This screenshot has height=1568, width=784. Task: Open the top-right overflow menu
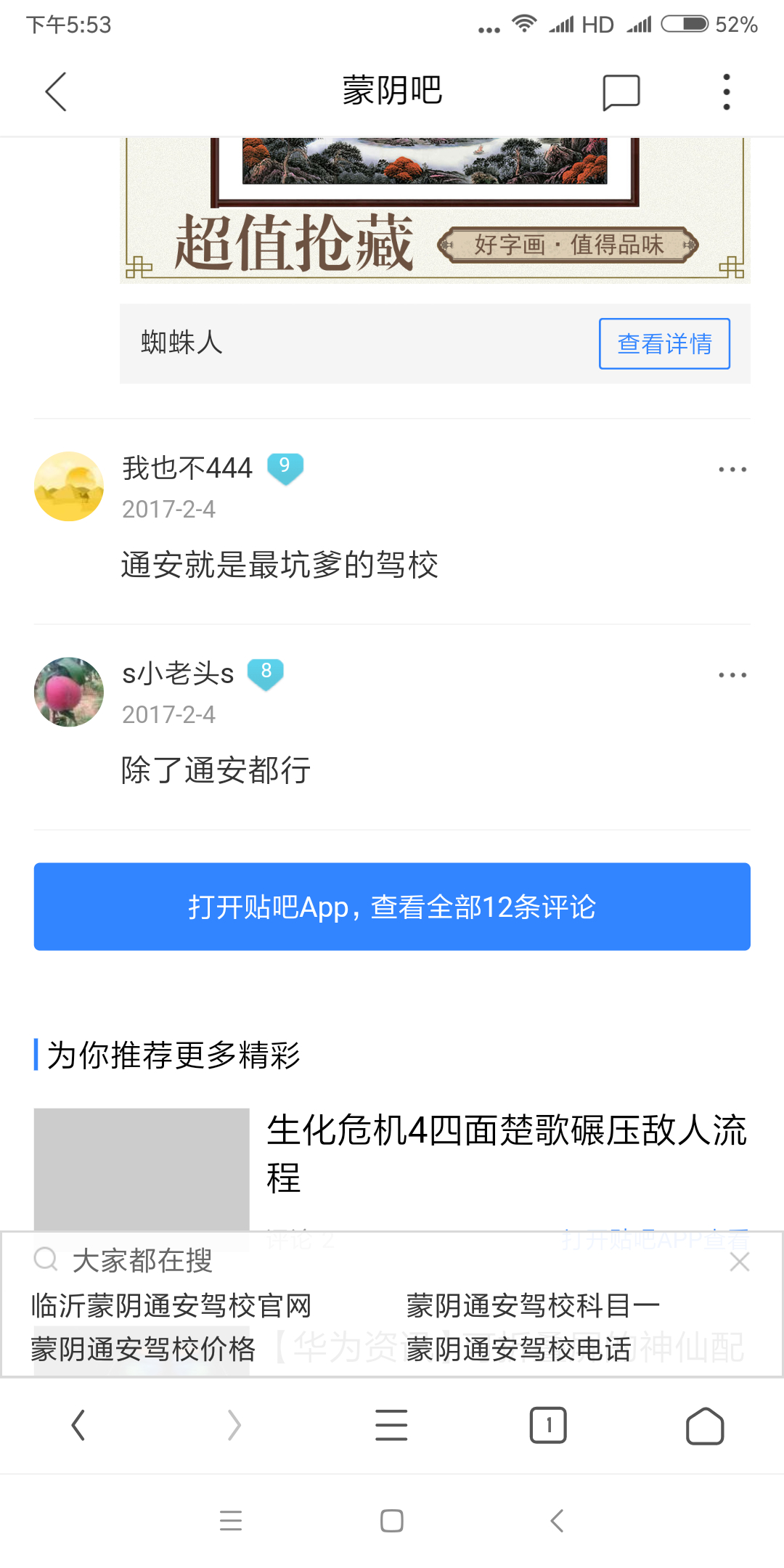[726, 92]
